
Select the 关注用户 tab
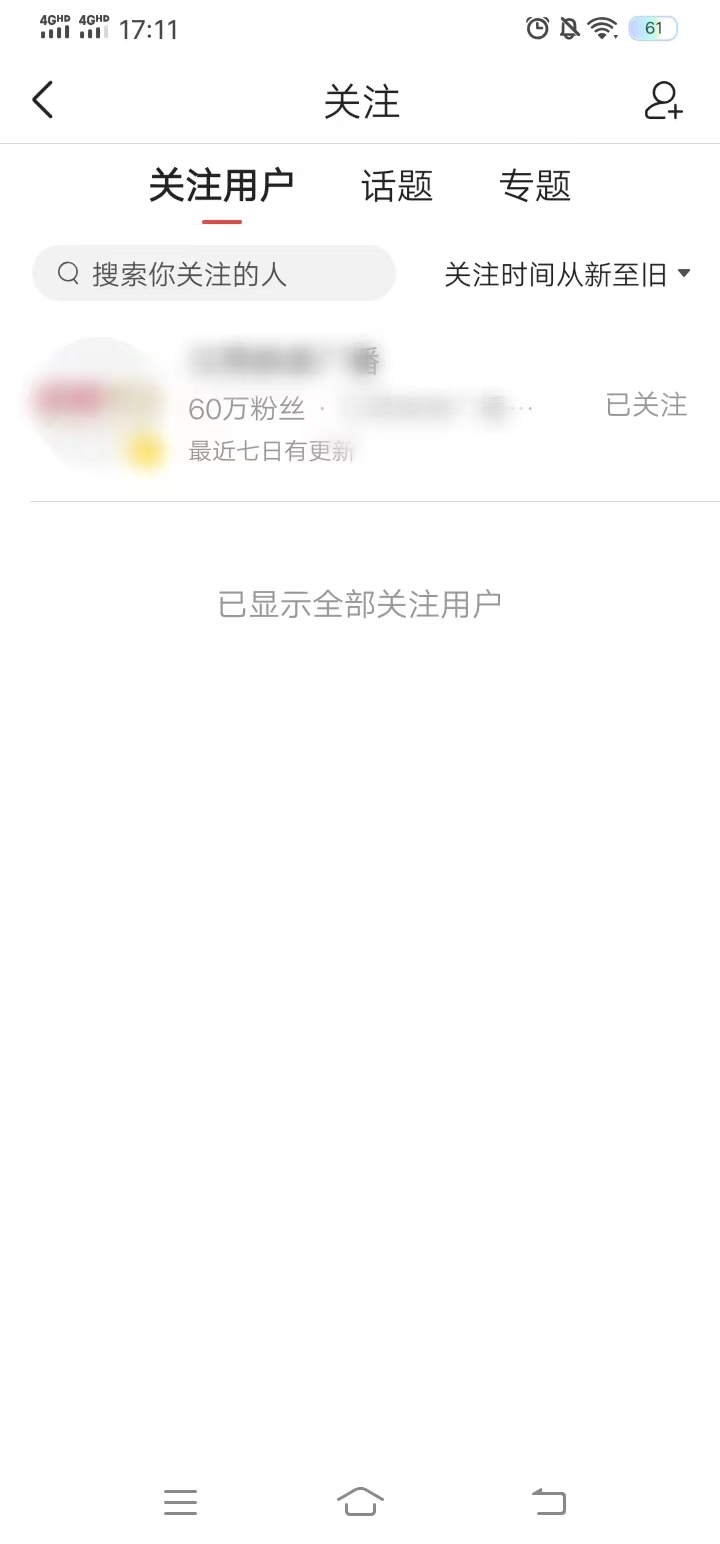click(221, 186)
